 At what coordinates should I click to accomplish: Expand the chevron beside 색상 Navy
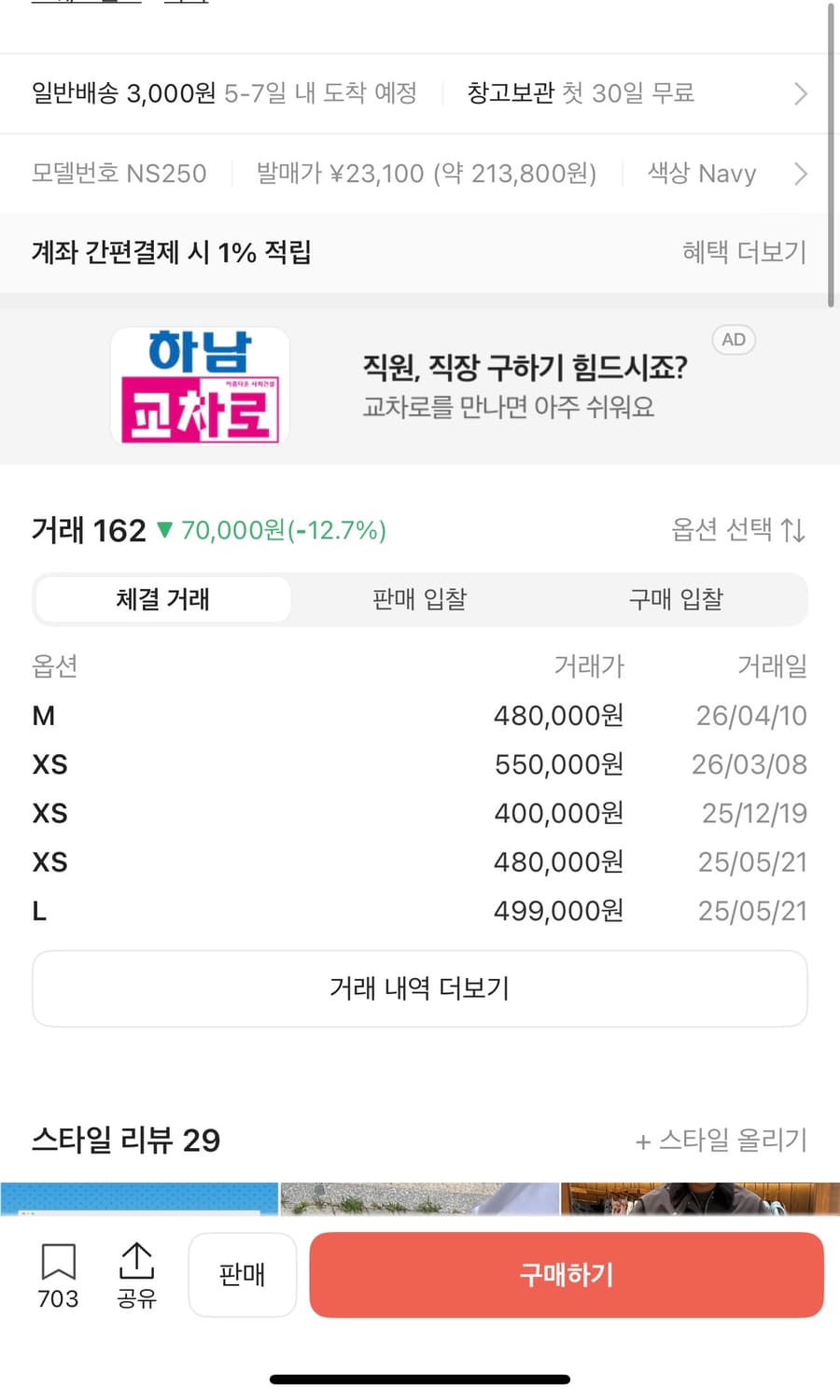(x=800, y=174)
